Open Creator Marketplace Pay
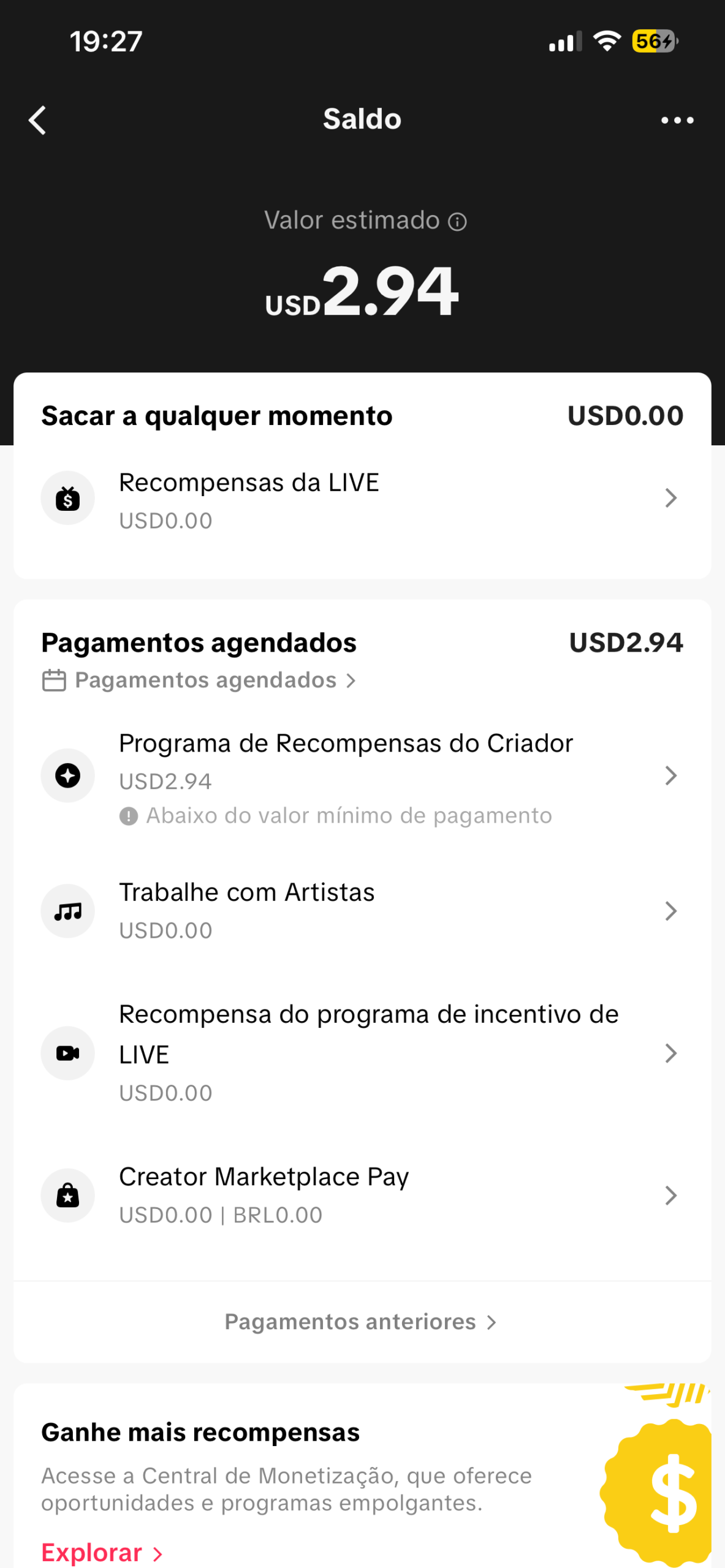The height and width of the screenshot is (1568, 725). coord(362,1195)
